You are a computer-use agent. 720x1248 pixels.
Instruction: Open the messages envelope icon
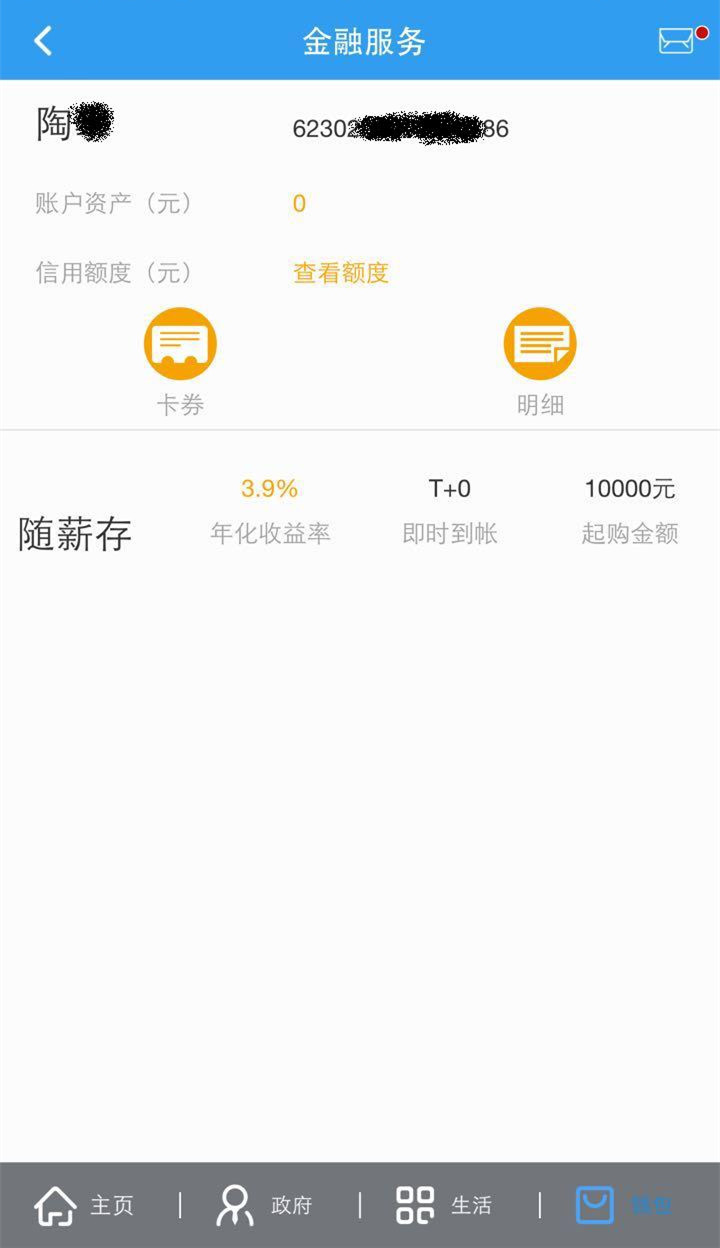tap(677, 41)
